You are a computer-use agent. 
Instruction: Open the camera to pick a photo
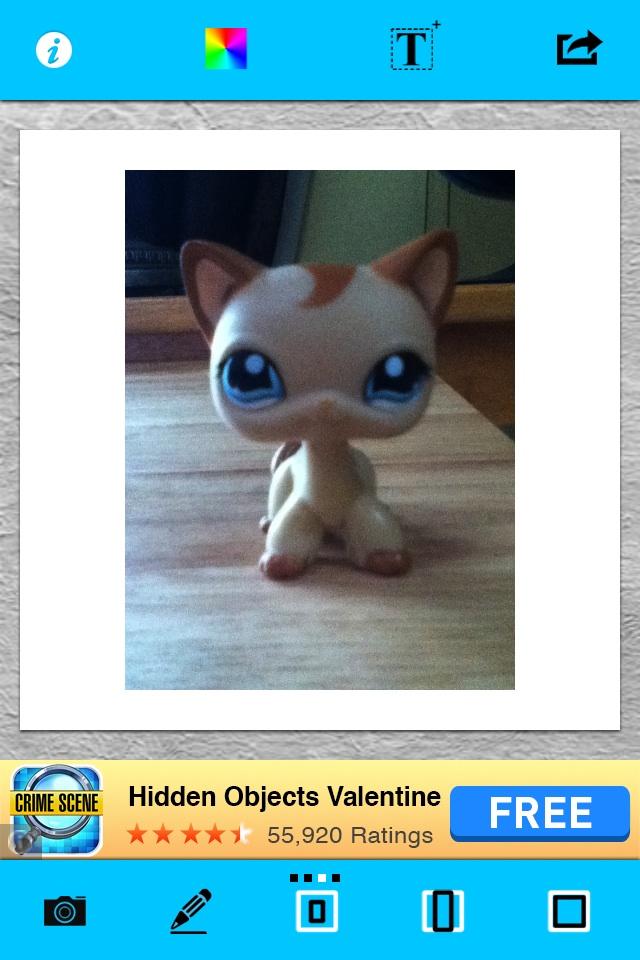[x=65, y=911]
